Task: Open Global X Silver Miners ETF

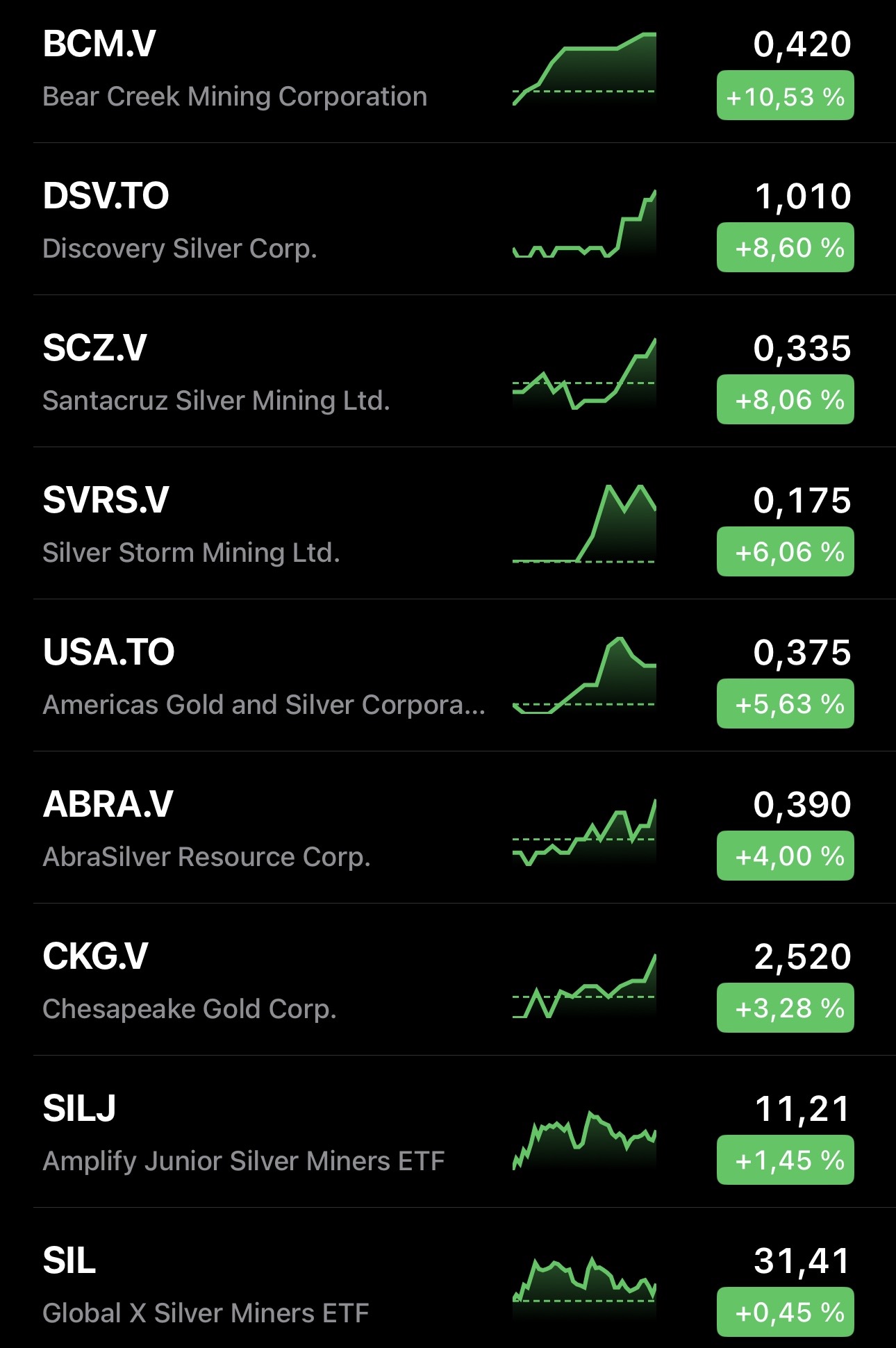Action: [x=206, y=1285]
